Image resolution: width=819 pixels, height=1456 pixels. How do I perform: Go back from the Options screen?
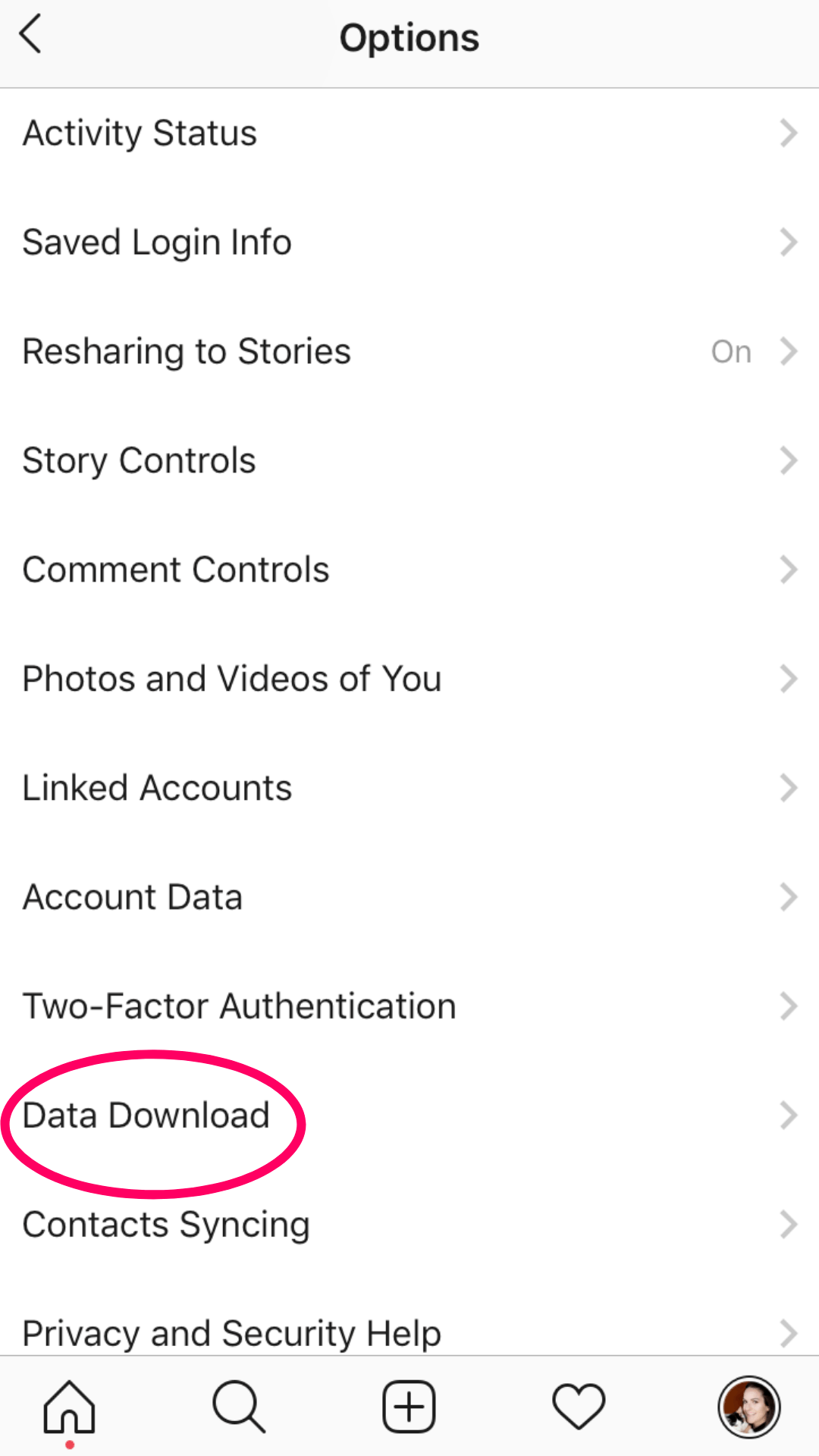(30, 36)
